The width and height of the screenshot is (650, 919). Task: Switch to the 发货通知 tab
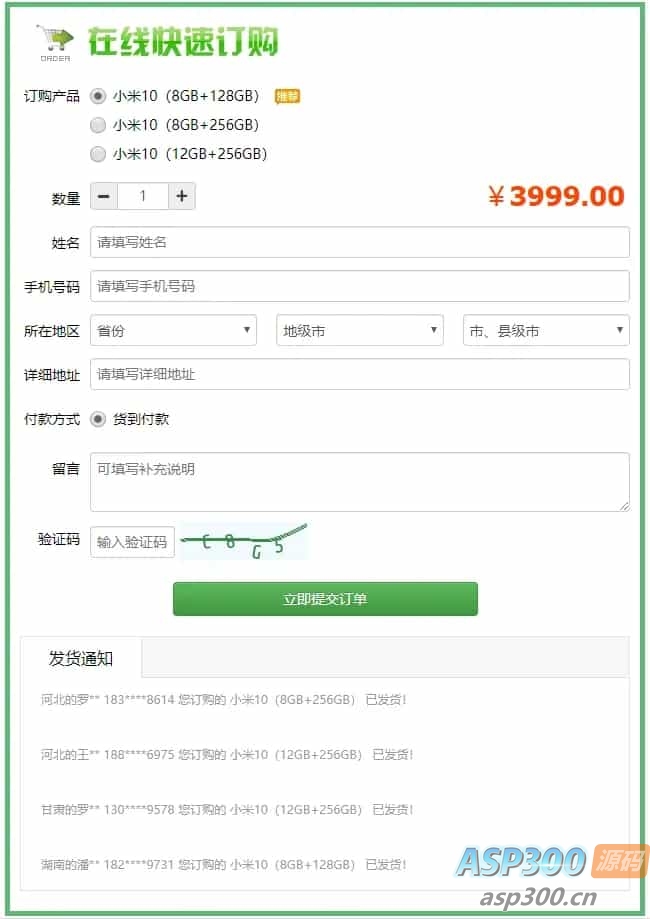click(x=81, y=658)
